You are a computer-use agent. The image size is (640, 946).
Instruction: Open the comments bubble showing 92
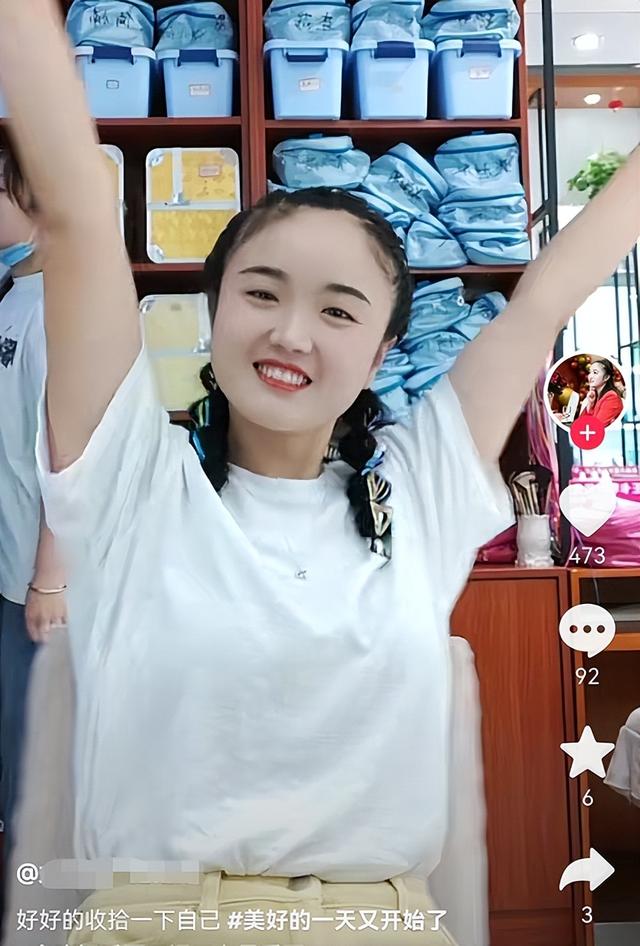coord(587,631)
